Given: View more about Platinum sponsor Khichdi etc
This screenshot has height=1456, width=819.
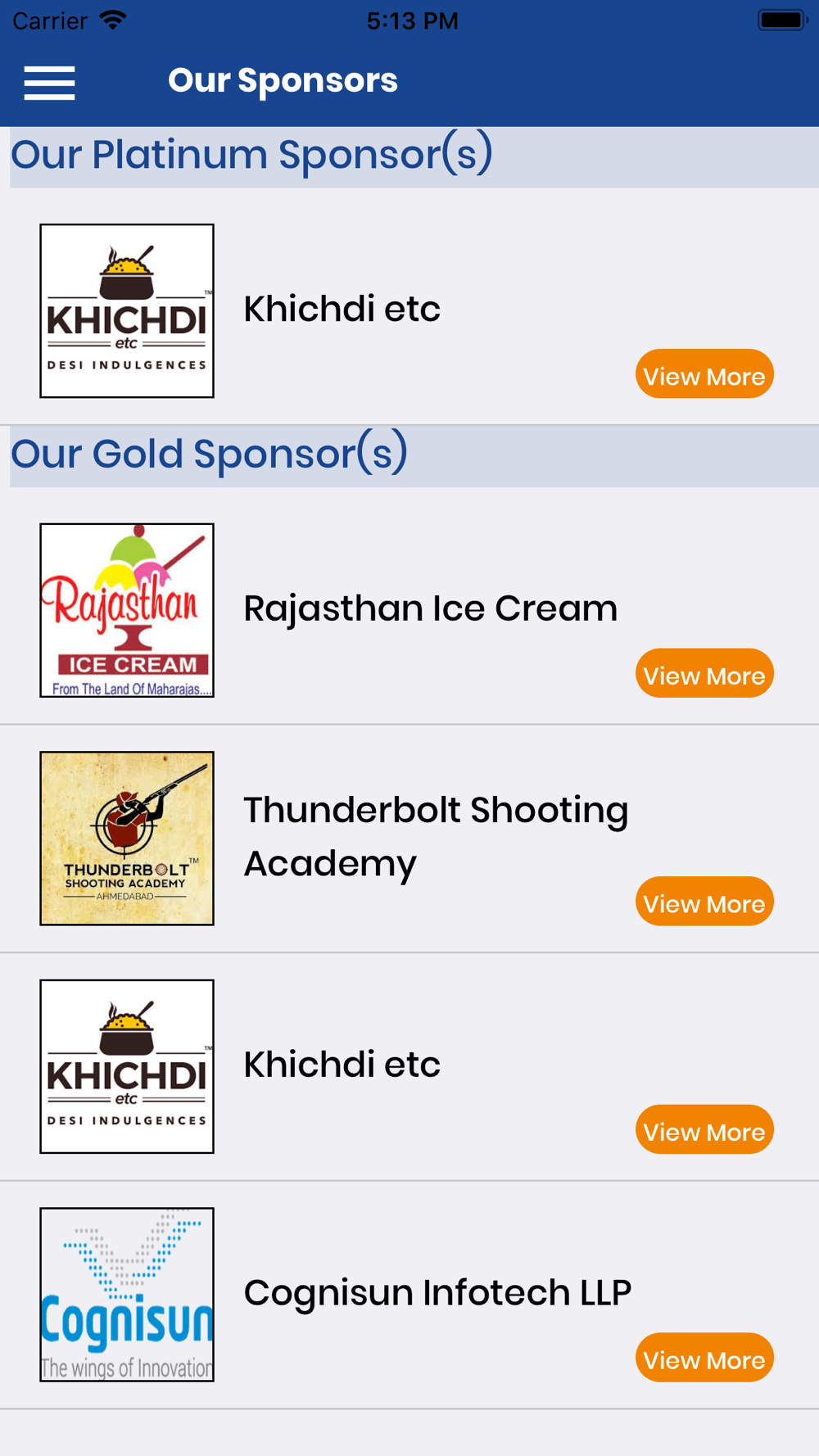Looking at the screenshot, I should coord(704,374).
